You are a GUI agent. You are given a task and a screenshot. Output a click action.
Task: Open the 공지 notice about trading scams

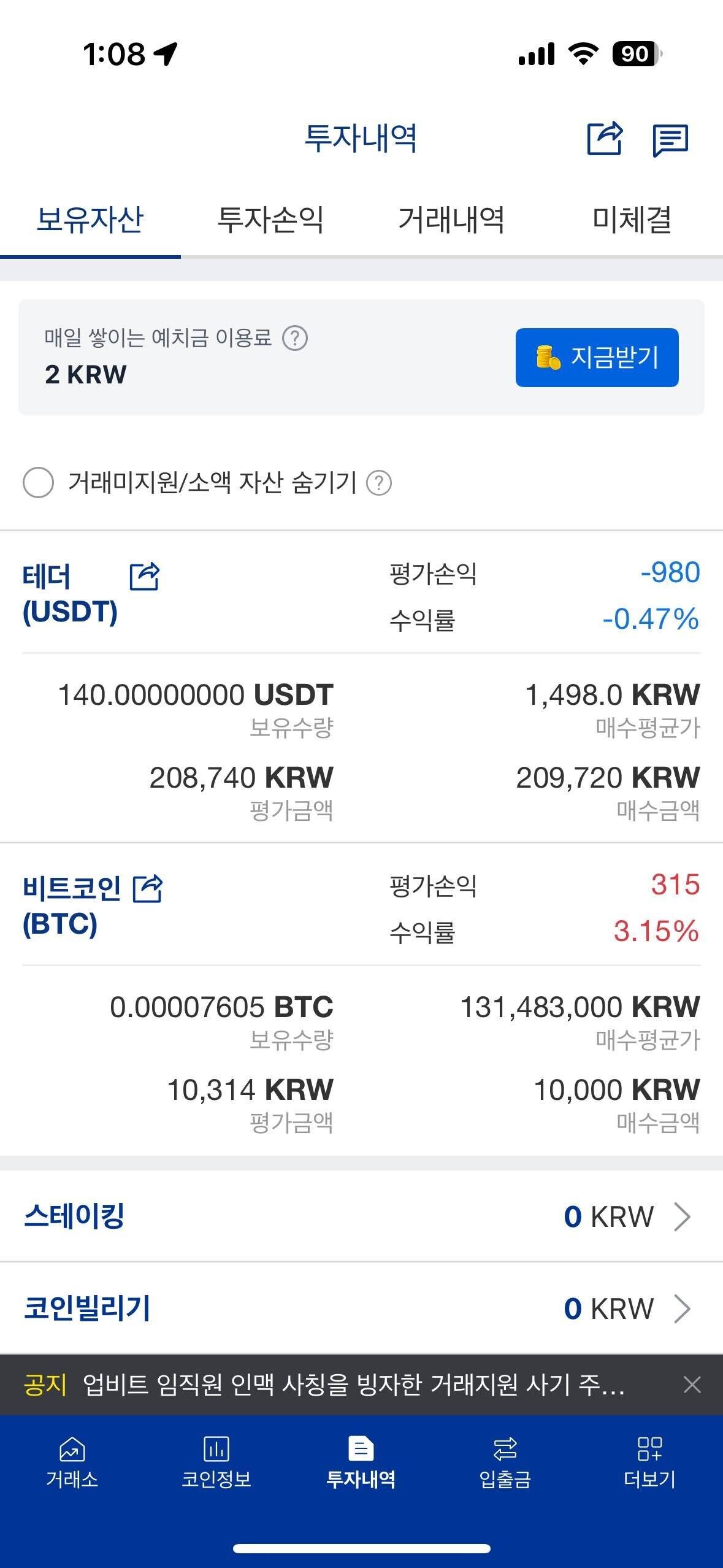tap(343, 1388)
